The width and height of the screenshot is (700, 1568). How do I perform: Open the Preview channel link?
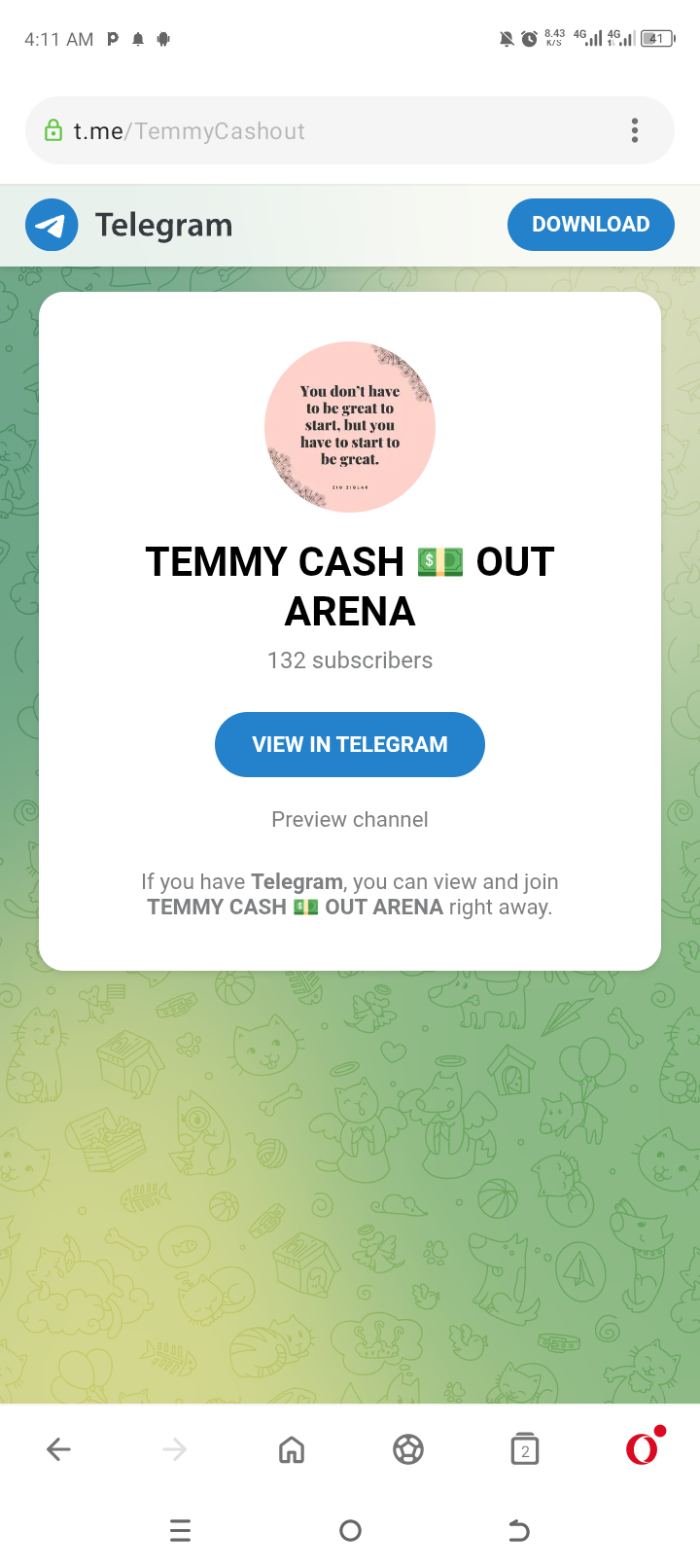point(350,820)
